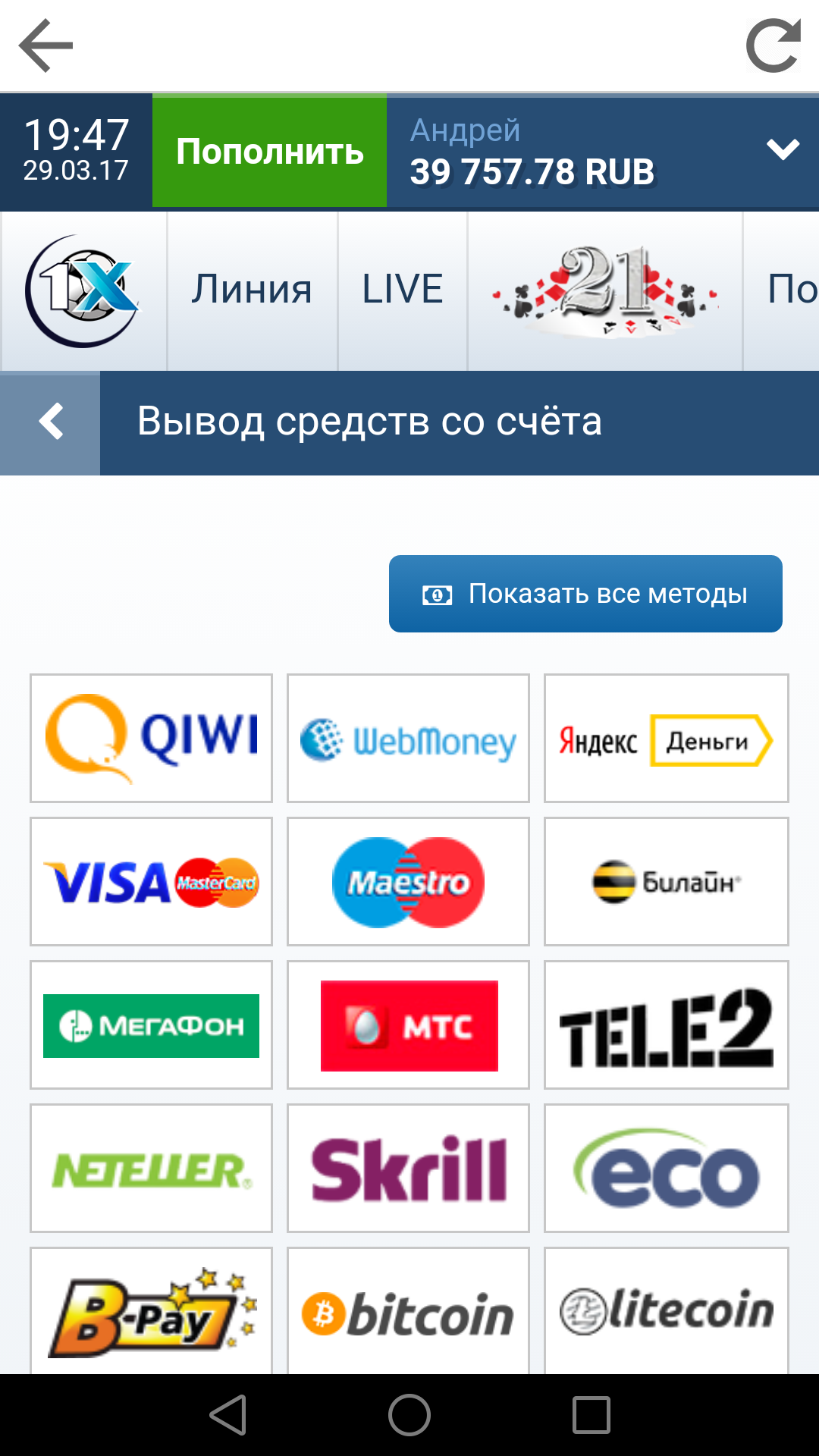Open the 1X home logo
Viewport: 819px width, 1456px height.
[83, 290]
